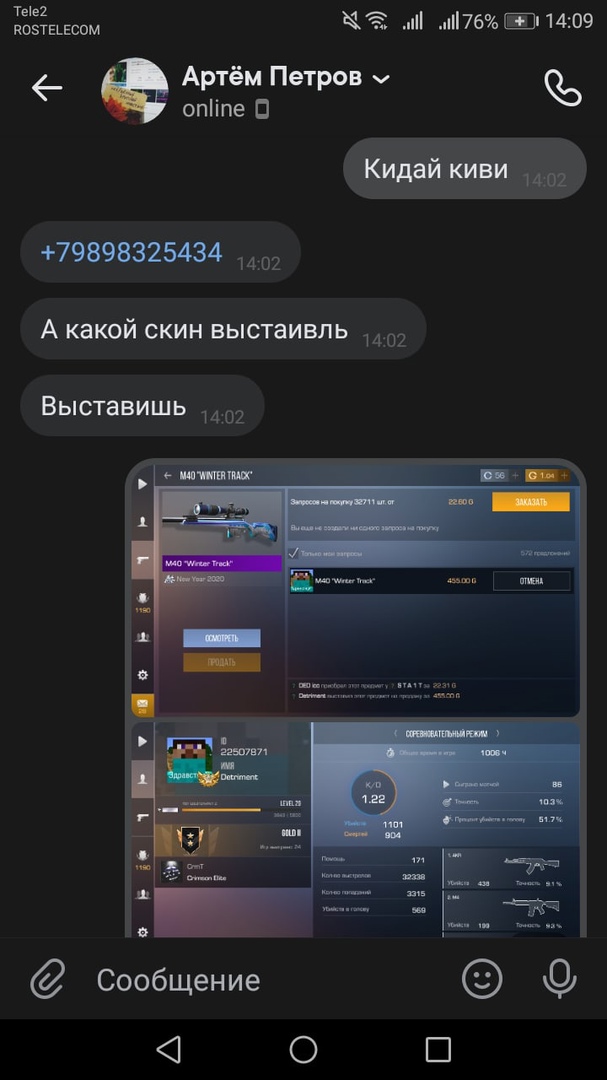Call Артём Петров
The height and width of the screenshot is (1080, 607).
(x=562, y=88)
